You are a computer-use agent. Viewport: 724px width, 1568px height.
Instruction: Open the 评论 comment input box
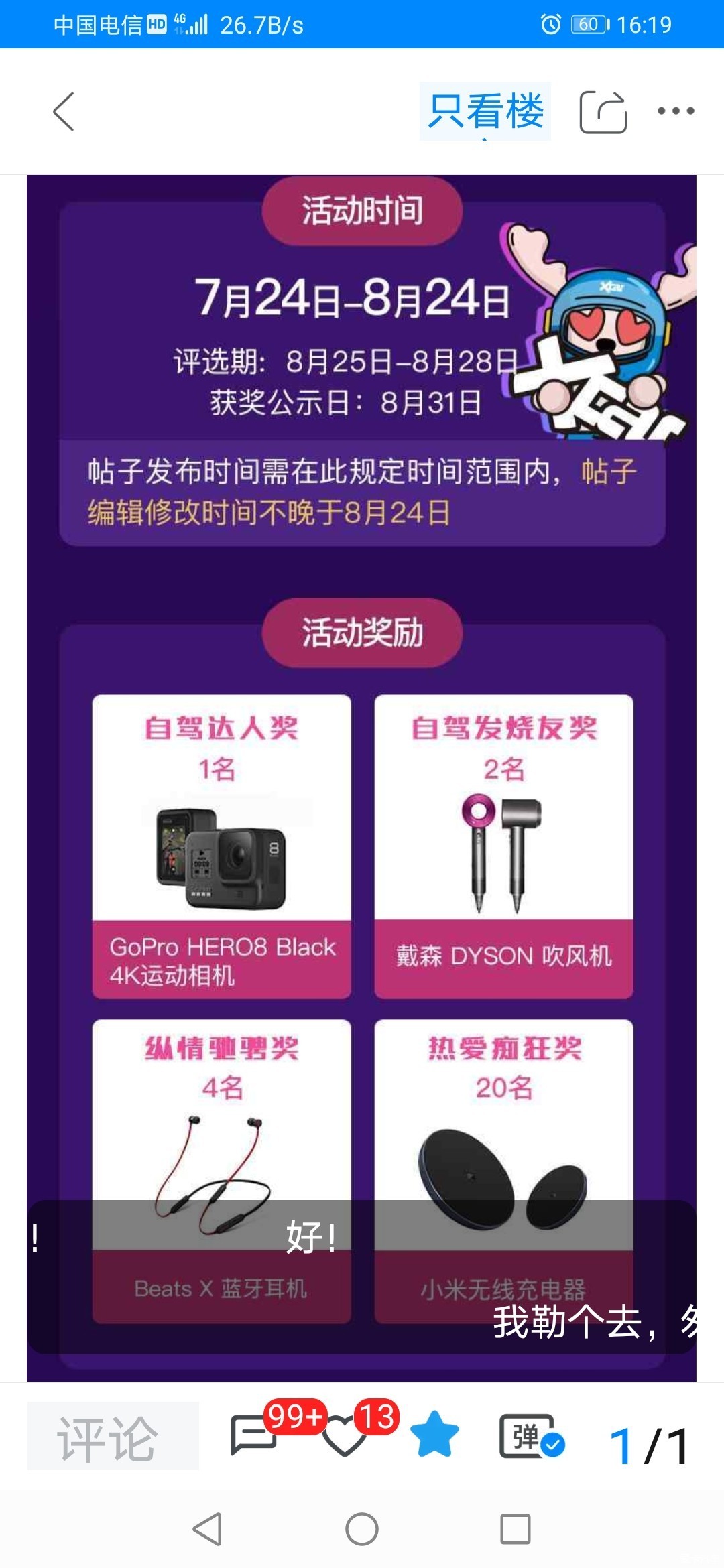click(x=113, y=1436)
